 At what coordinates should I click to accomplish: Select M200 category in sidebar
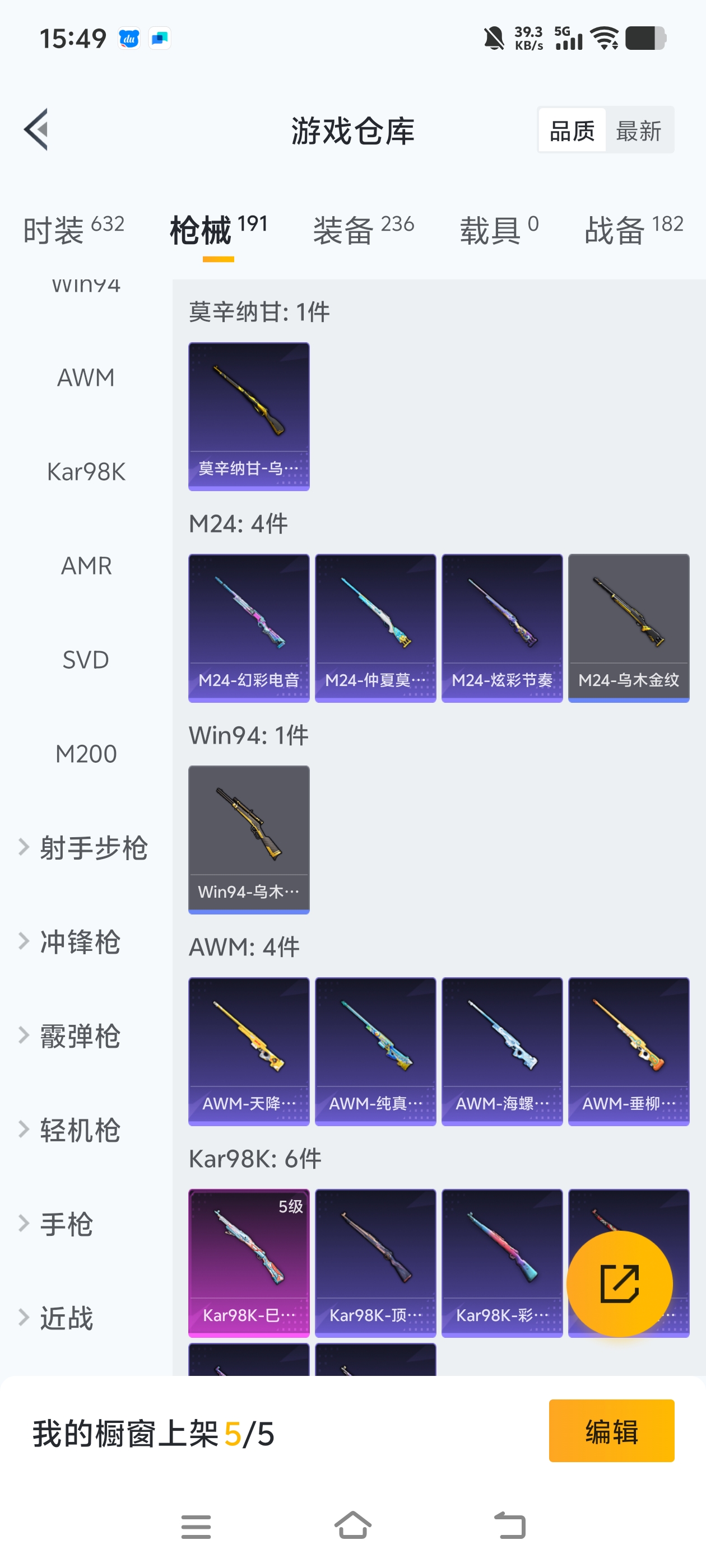coord(87,754)
